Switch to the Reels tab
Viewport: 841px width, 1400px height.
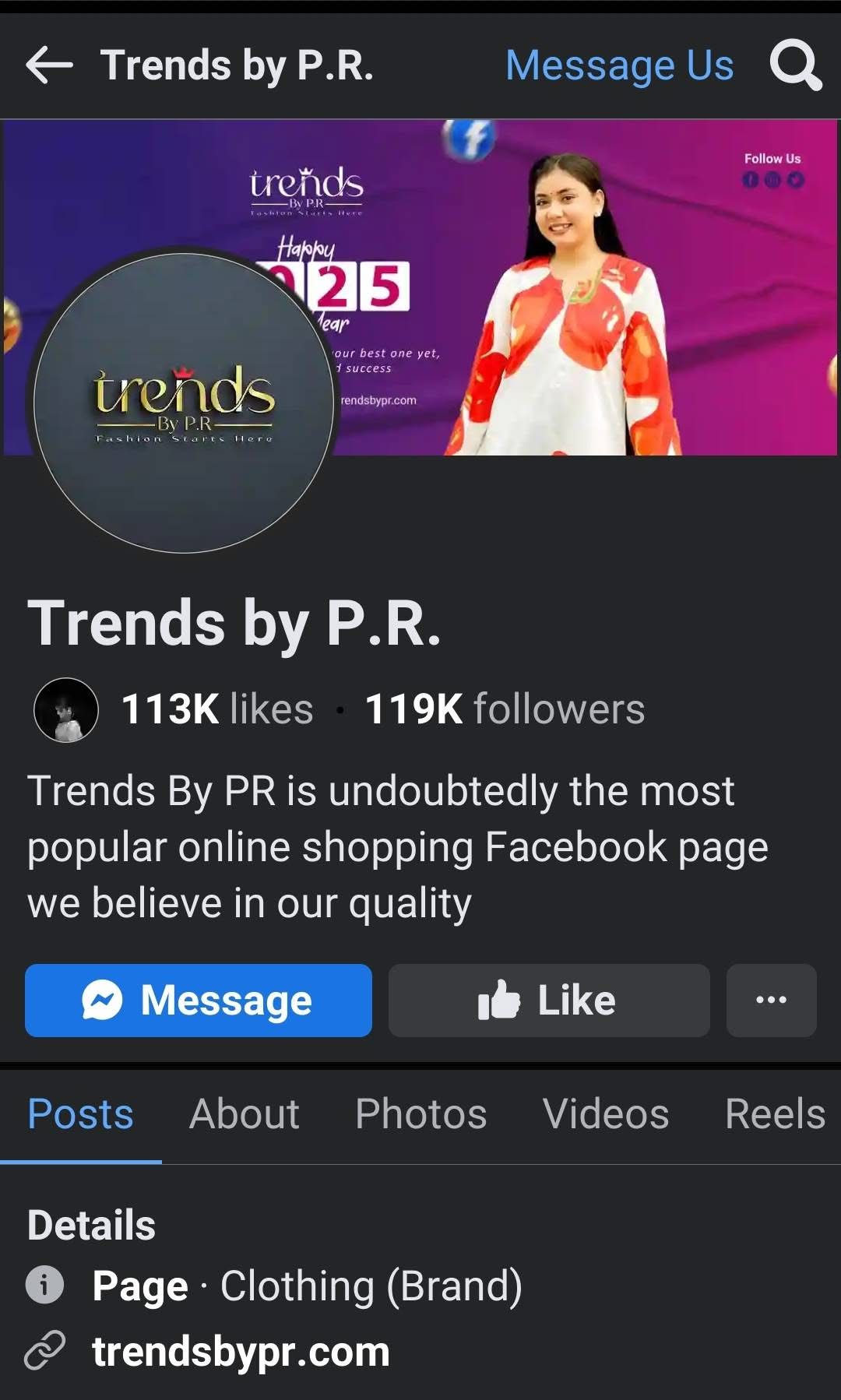tap(775, 1113)
